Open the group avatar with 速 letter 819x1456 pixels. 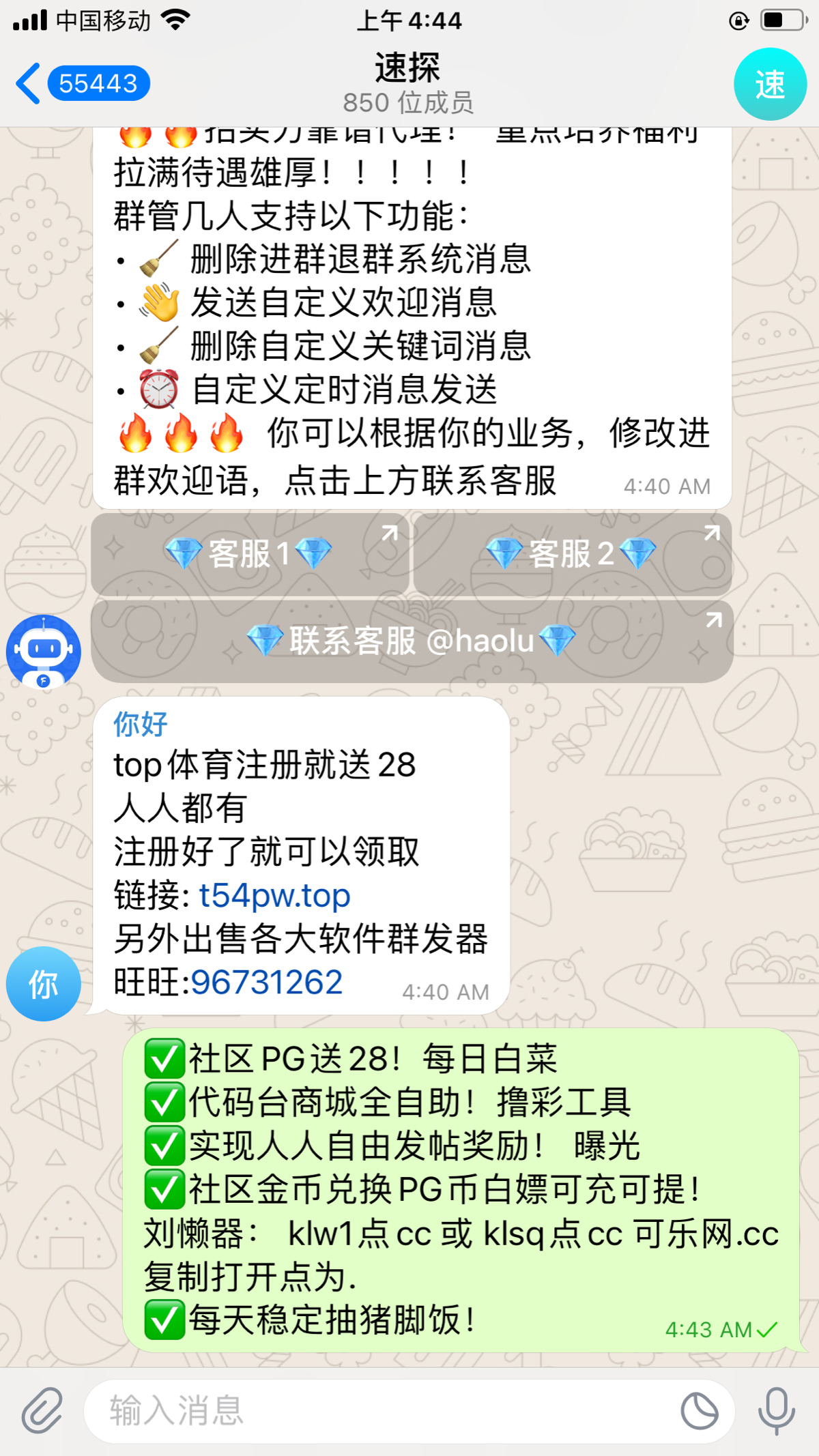pos(770,83)
